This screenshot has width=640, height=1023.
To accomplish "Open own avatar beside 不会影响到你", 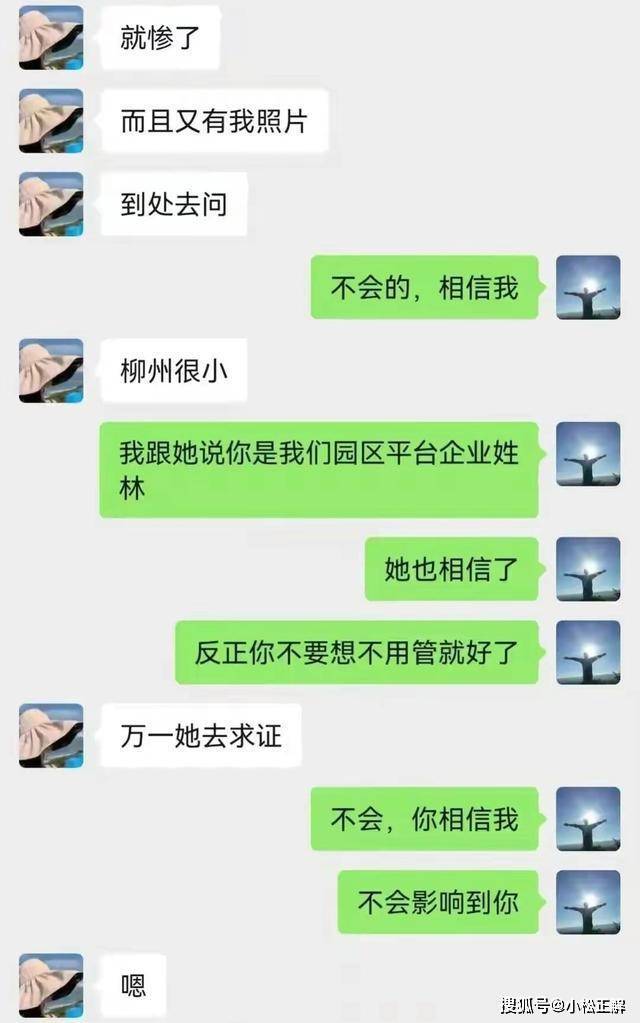I will 588,901.
